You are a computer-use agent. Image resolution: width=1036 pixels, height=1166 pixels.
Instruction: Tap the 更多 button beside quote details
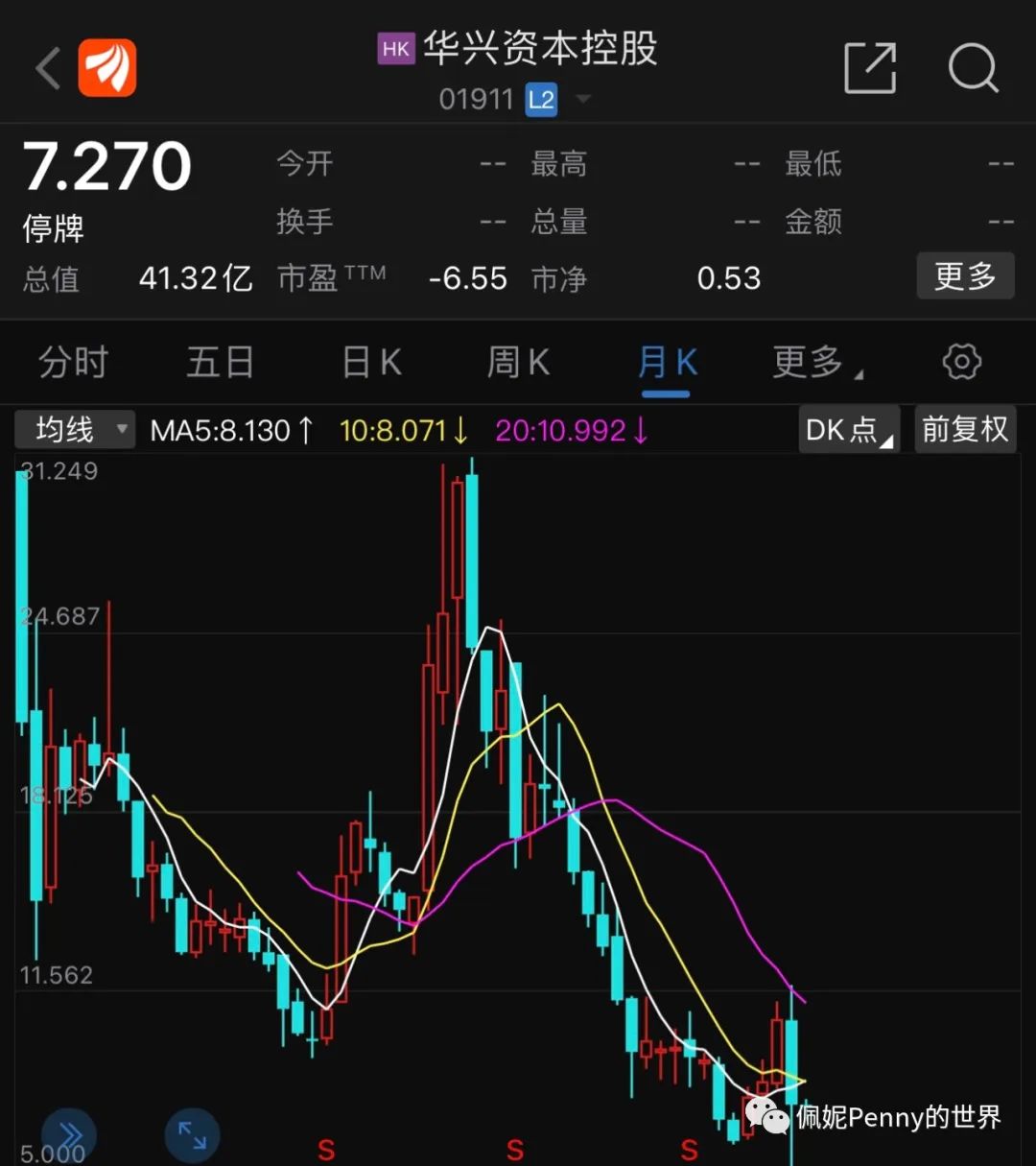click(x=964, y=276)
